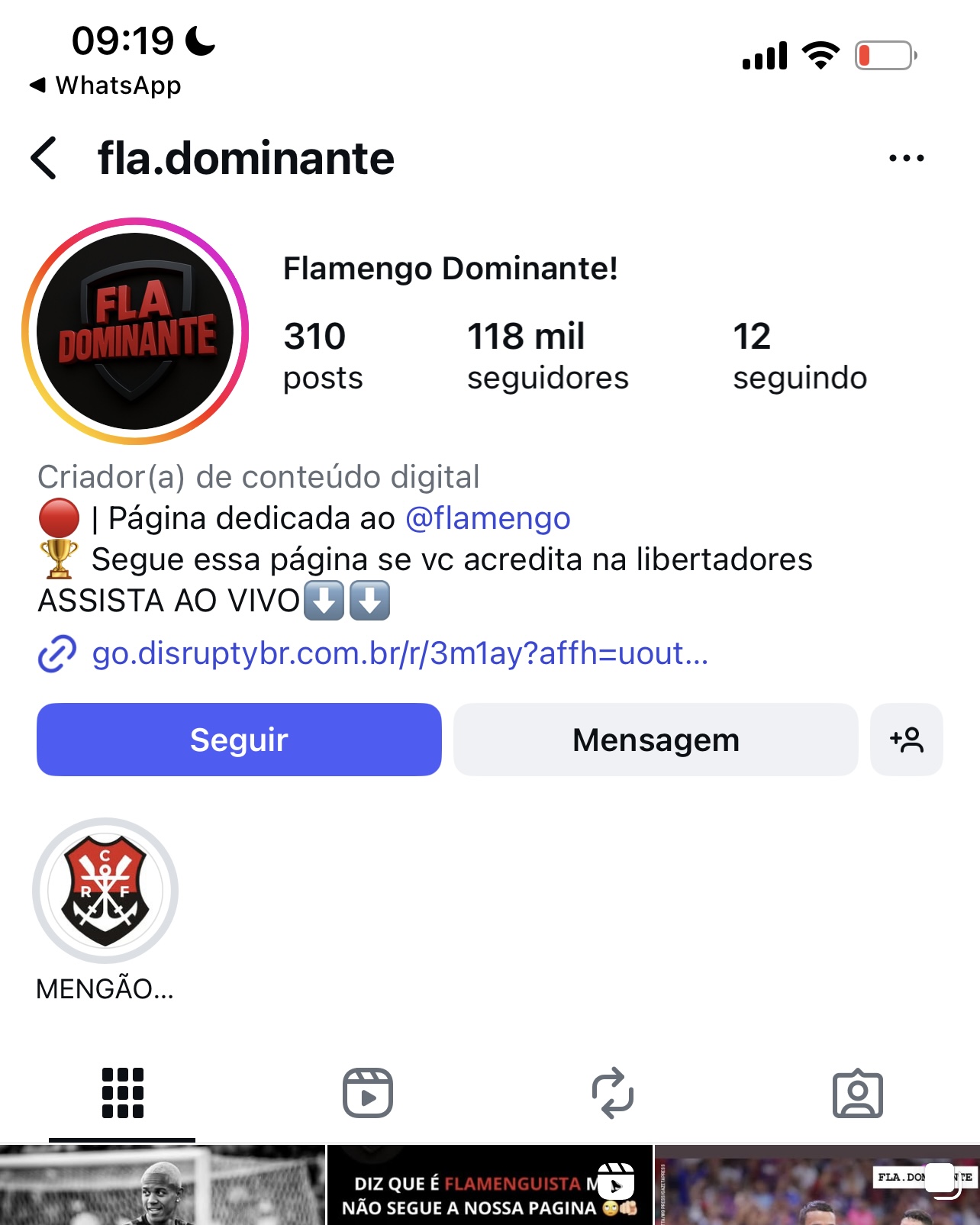Open the @flamengo mention in bio
Viewport: 980px width, 1225px height.
tap(488, 518)
